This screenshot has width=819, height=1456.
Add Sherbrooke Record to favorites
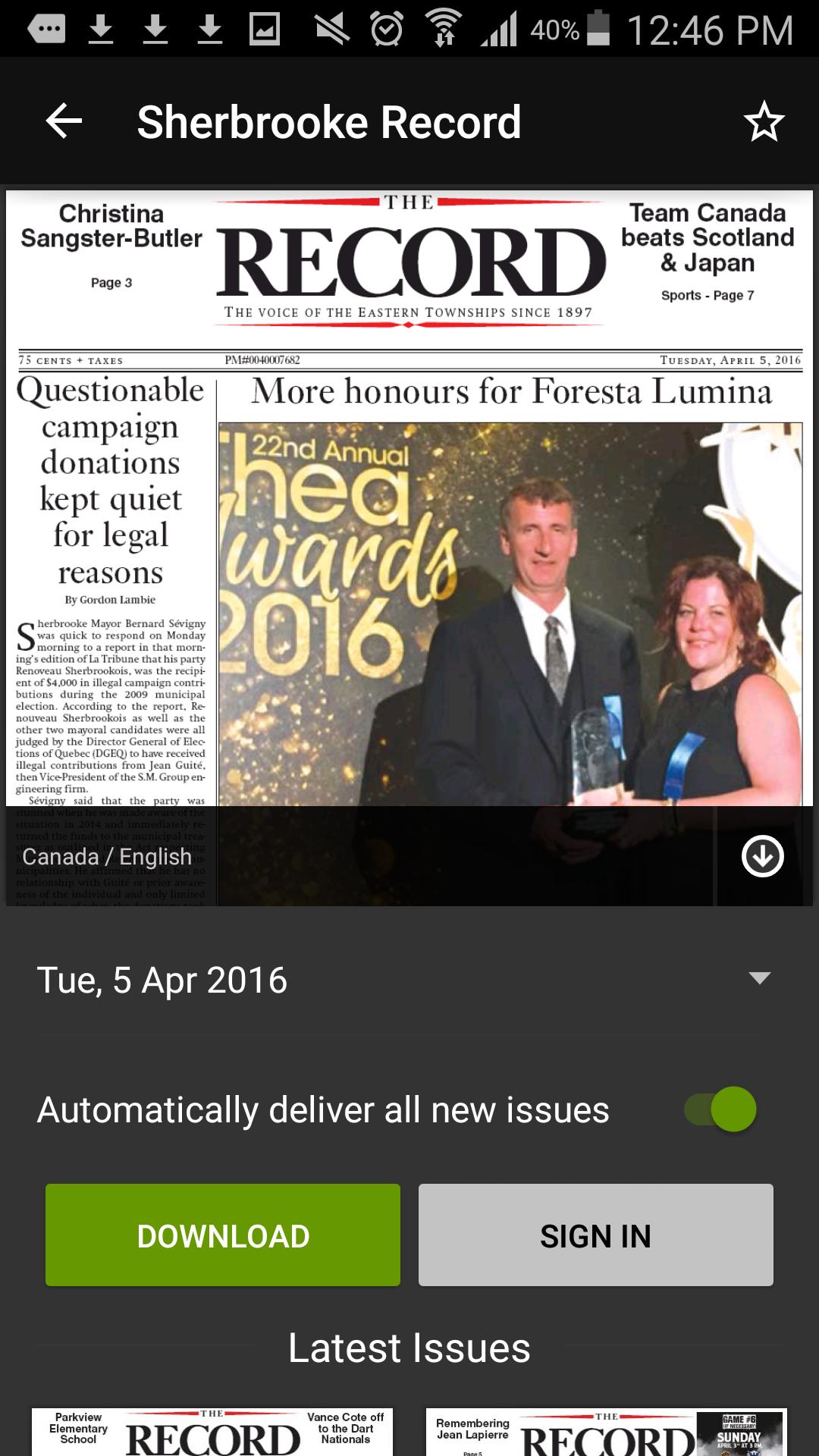(x=764, y=121)
